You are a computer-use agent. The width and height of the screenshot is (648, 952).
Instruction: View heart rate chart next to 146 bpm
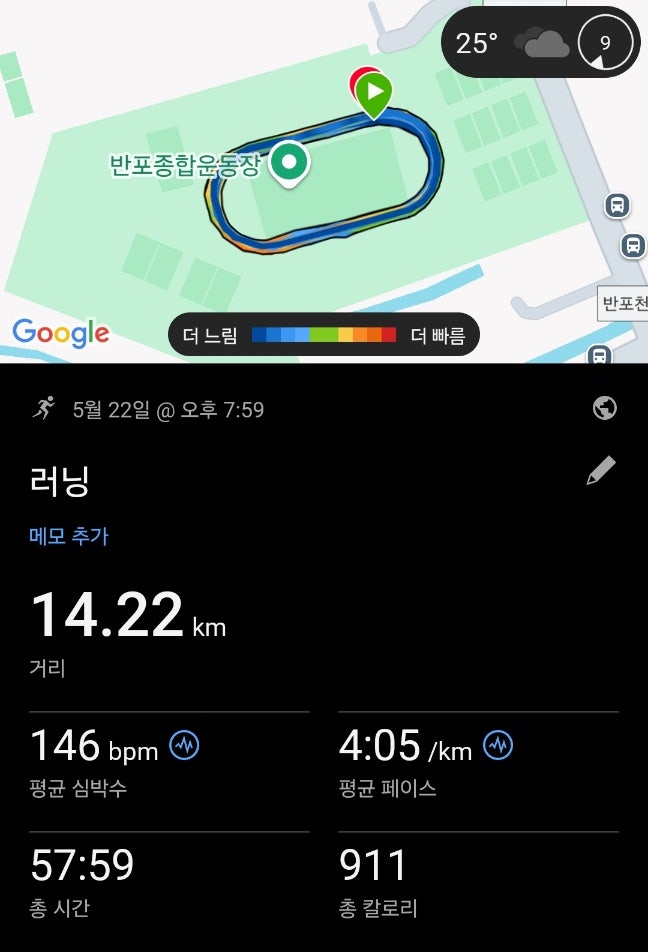184,745
